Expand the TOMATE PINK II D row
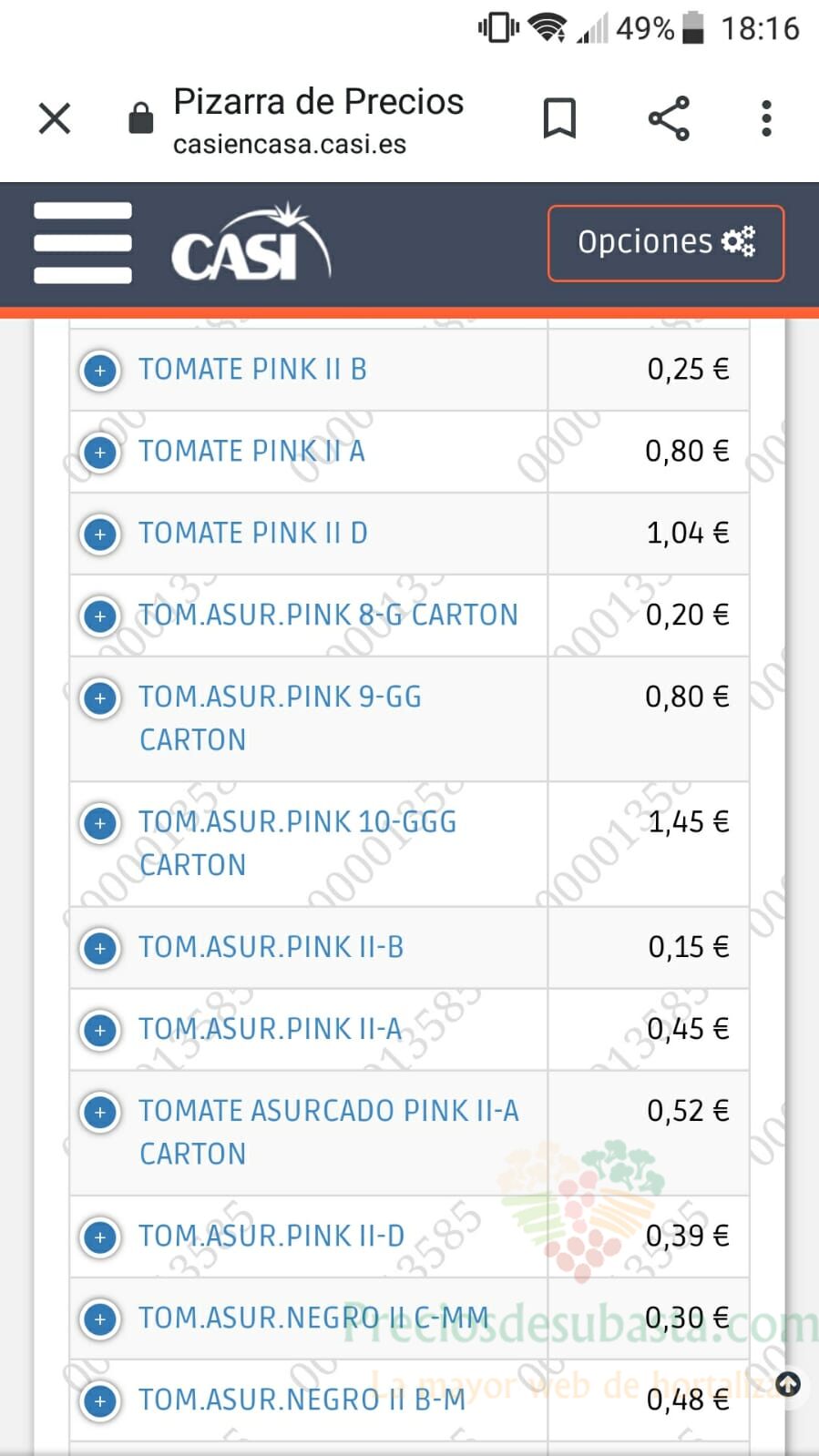Screen dimensions: 819x1456 [100, 535]
